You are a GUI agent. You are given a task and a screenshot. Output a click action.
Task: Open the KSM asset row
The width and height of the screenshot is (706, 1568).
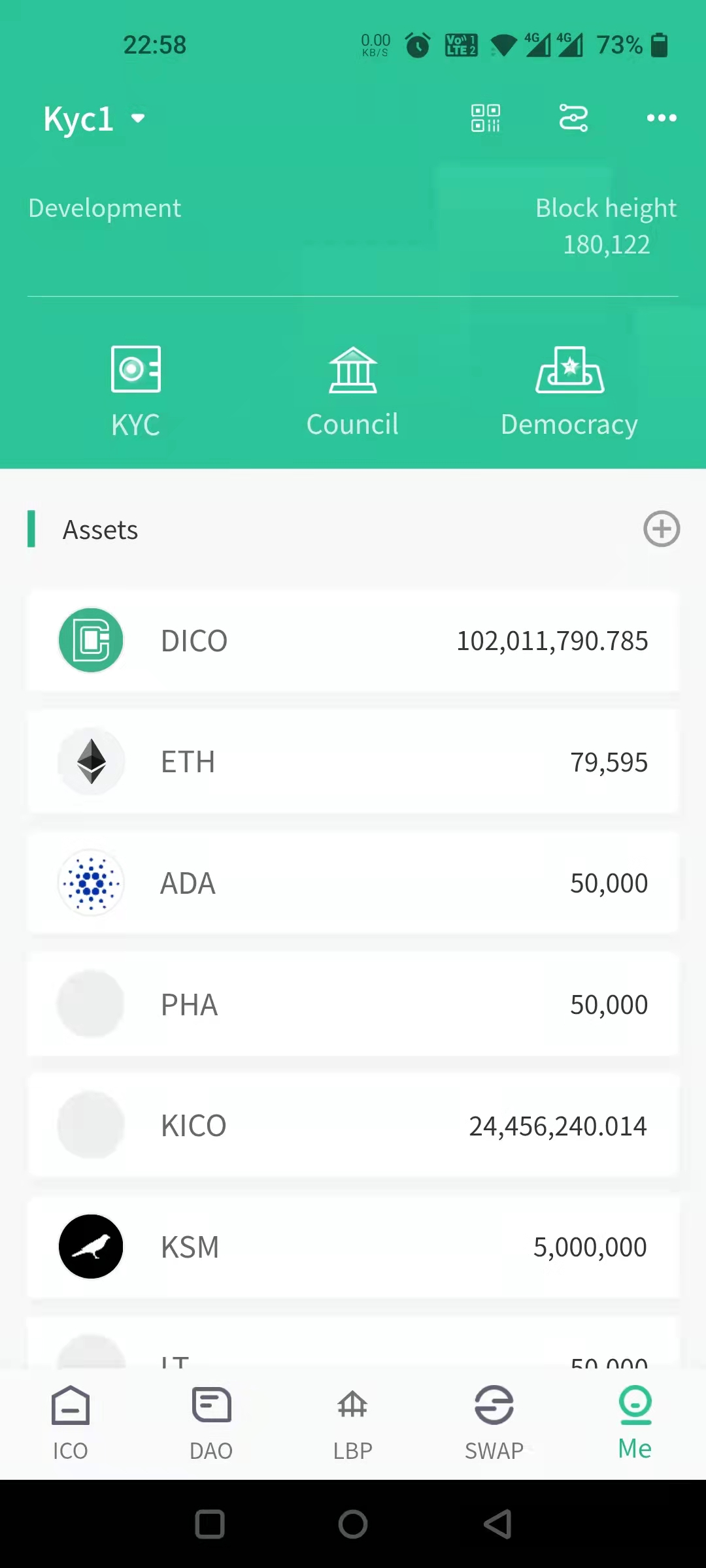[x=353, y=1247]
